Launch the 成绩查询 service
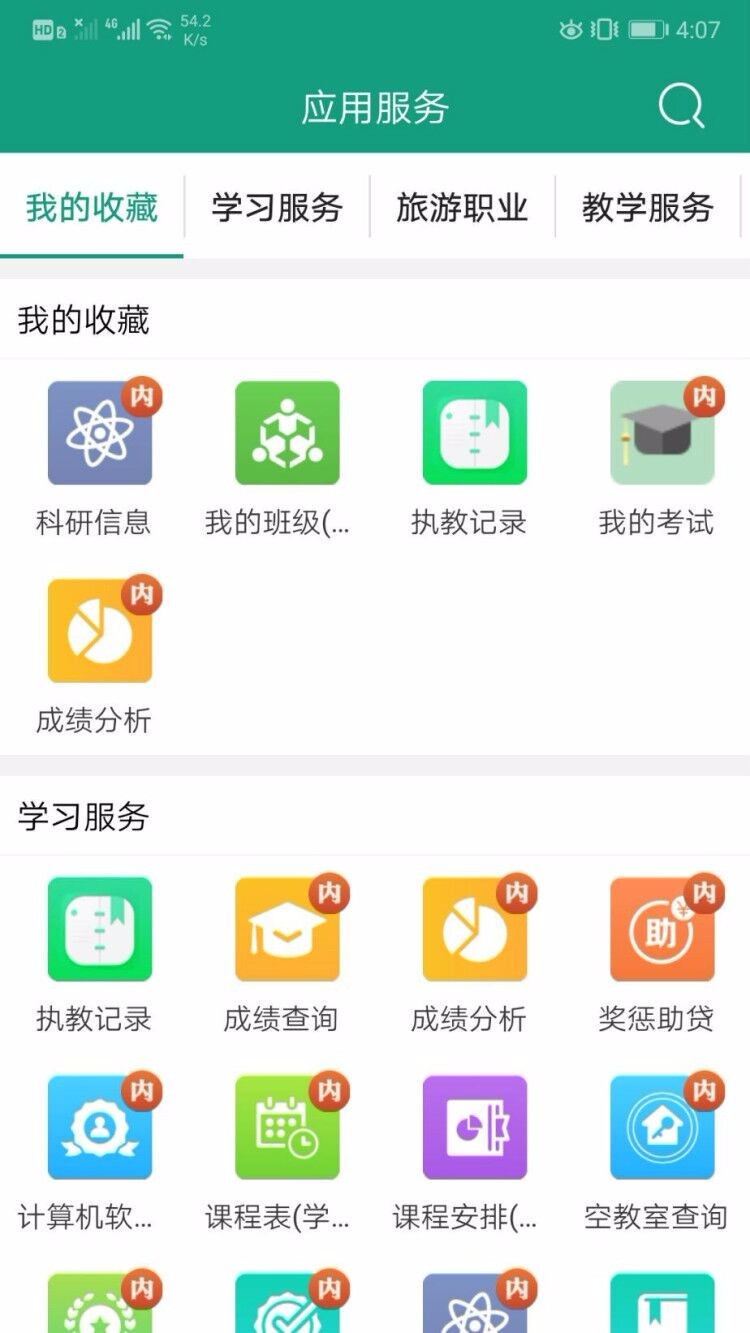750x1333 pixels. pos(287,929)
